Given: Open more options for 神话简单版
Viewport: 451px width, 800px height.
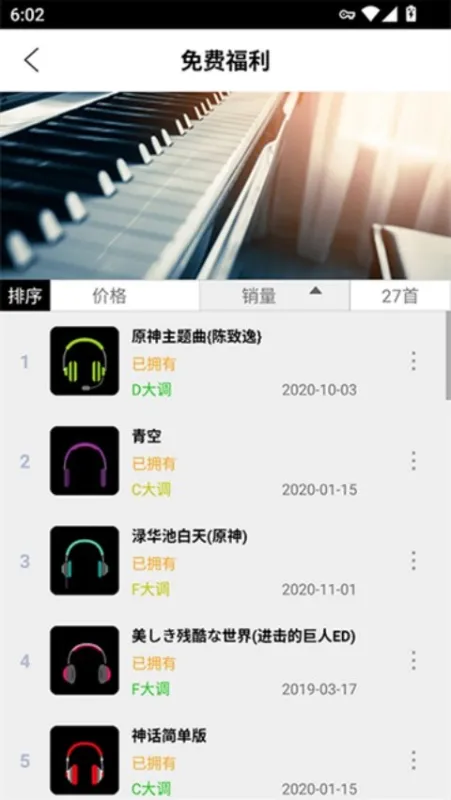Looking at the screenshot, I should pos(414,761).
